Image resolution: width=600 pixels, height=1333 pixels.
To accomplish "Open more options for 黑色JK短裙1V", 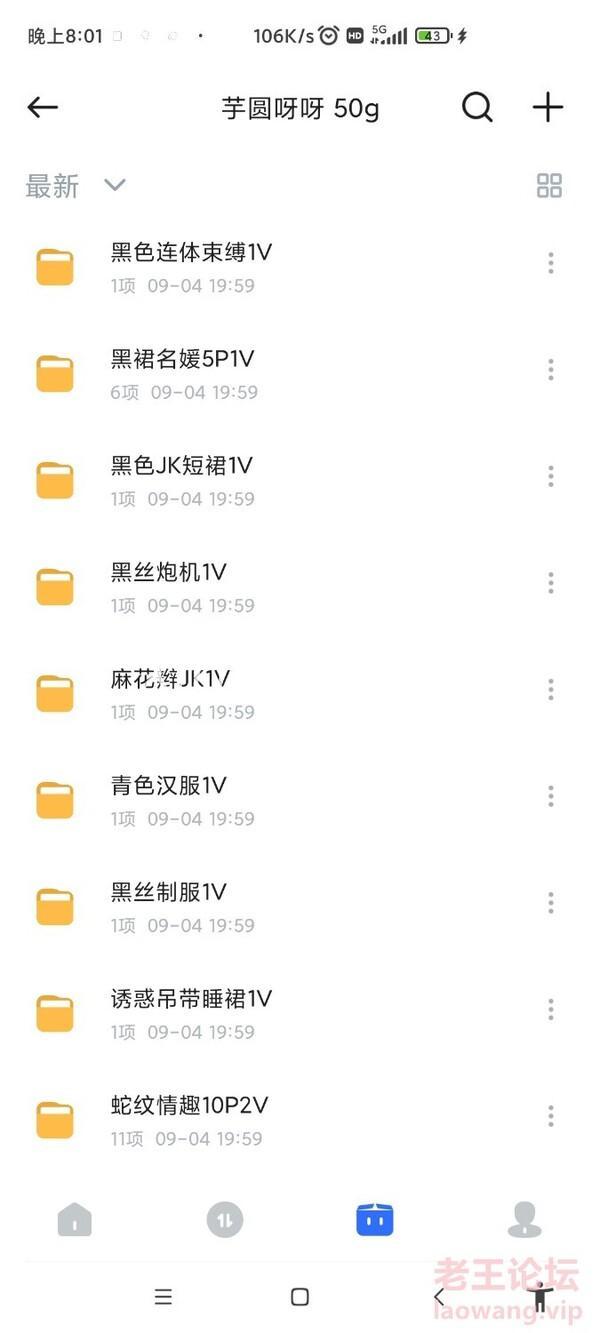I will pyautogui.click(x=550, y=477).
